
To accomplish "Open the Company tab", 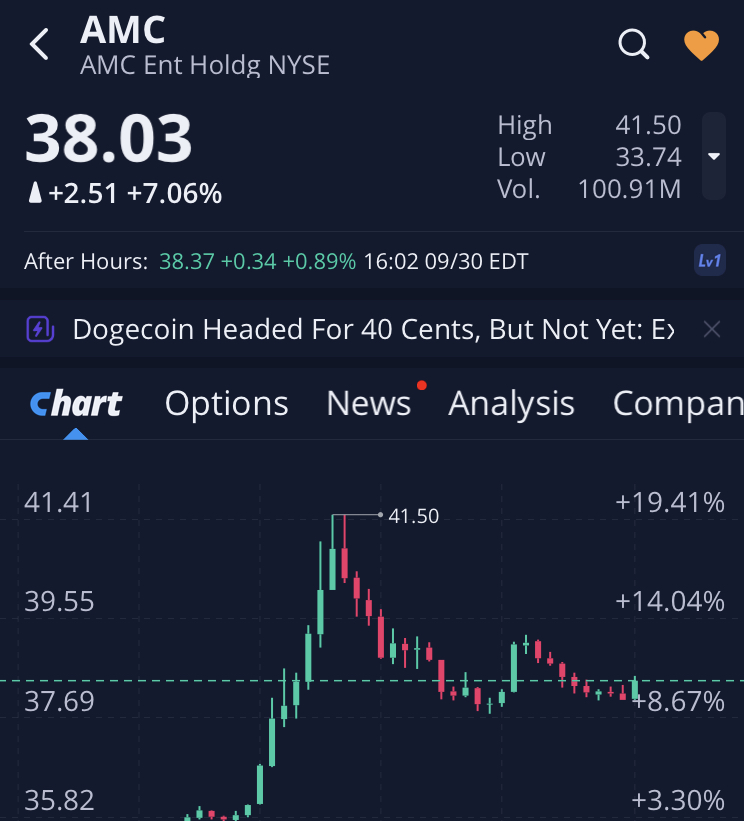I will [x=677, y=404].
